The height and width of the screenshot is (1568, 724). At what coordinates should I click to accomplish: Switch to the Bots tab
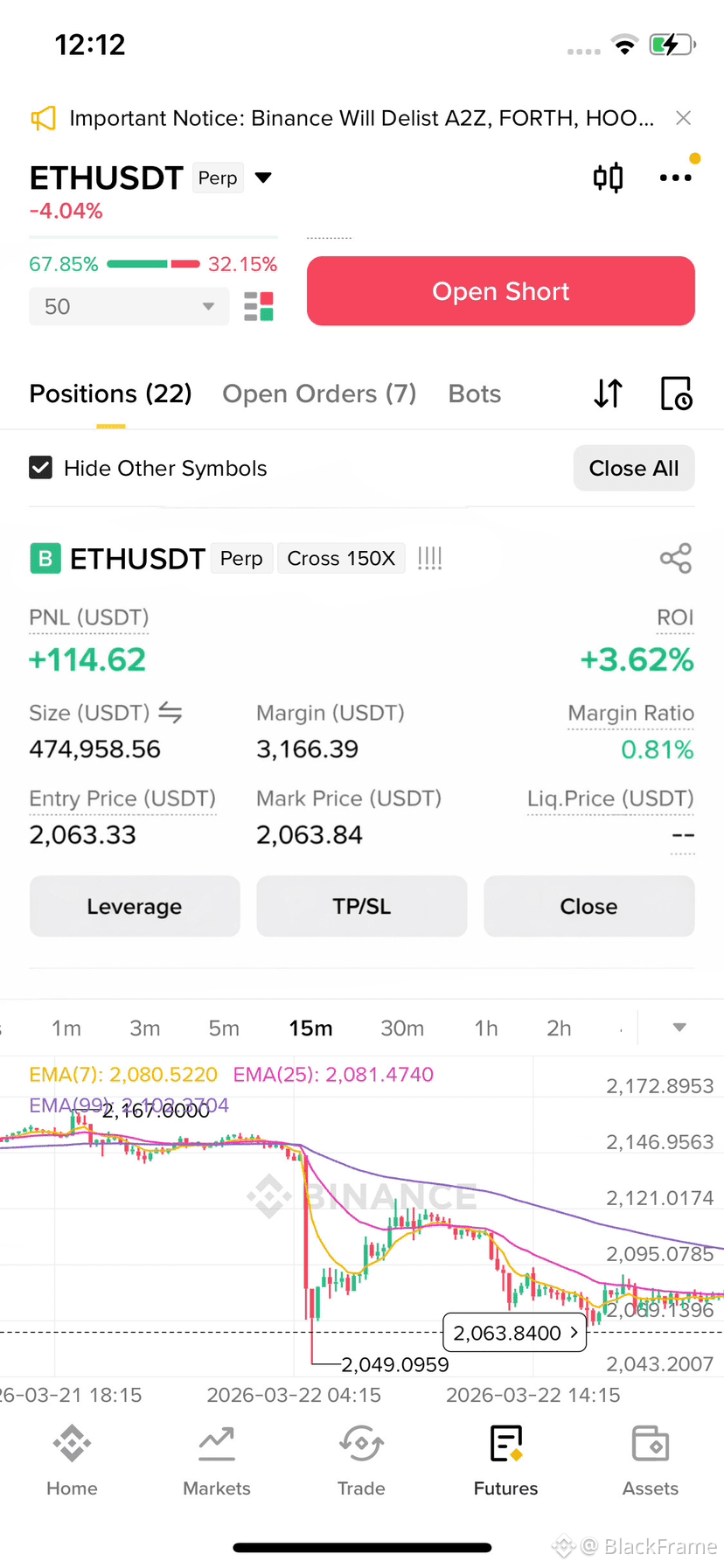pyautogui.click(x=475, y=394)
